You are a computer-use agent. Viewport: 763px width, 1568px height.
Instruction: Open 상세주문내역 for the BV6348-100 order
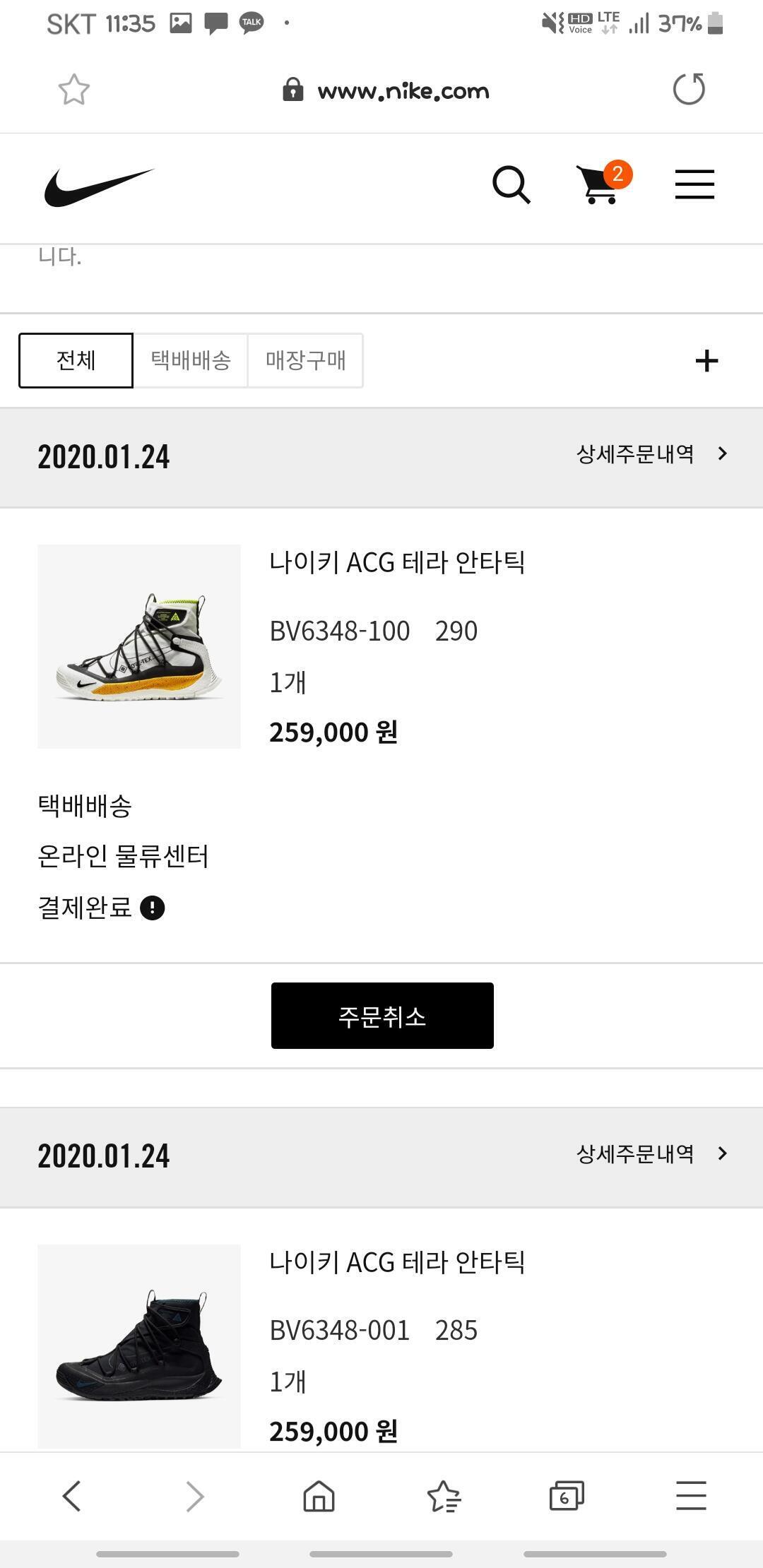click(651, 453)
